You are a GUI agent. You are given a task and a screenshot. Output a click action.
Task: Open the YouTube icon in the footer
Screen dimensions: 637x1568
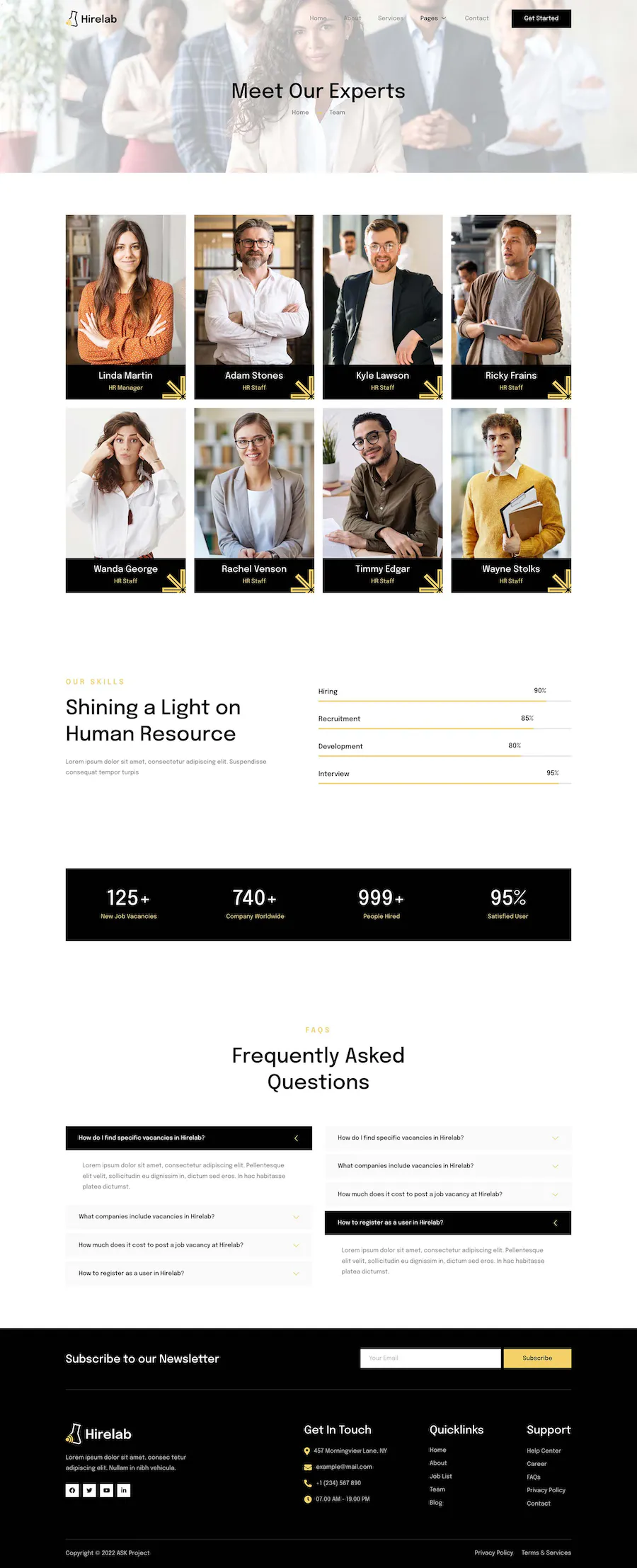point(106,1490)
